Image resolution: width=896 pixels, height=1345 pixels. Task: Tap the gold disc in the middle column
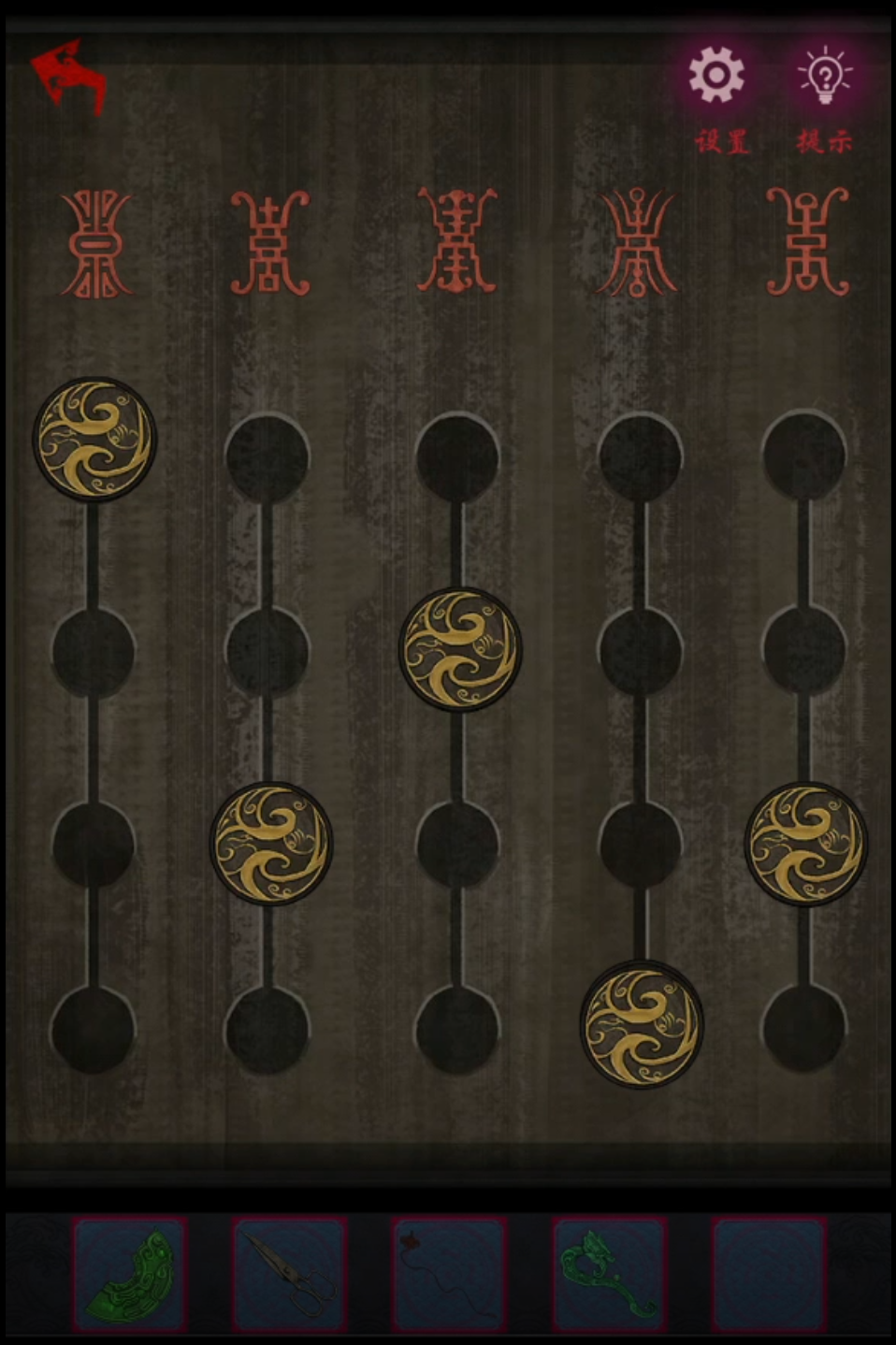point(459,648)
